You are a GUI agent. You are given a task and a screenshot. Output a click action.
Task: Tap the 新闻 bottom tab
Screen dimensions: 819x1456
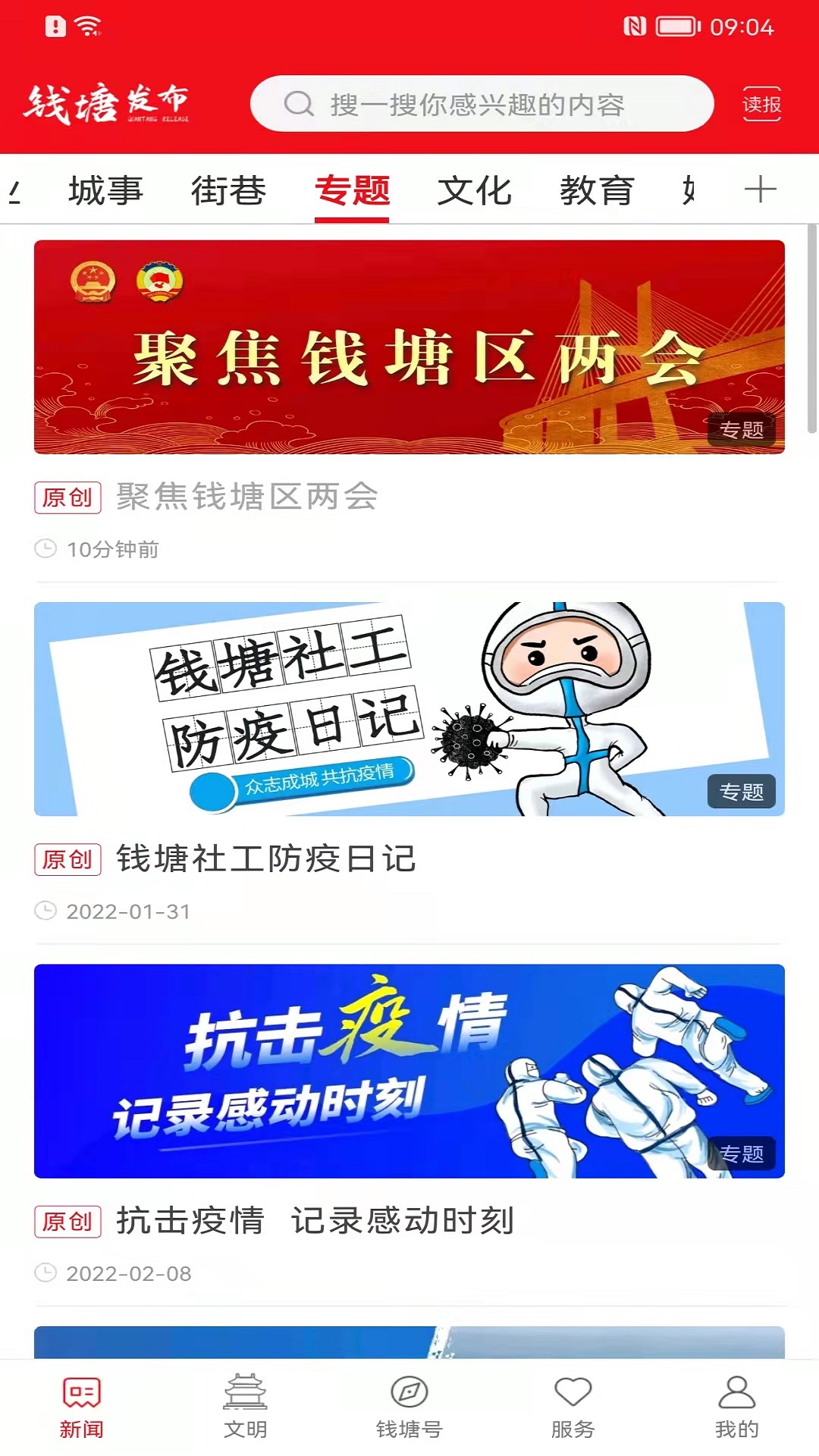click(82, 1407)
